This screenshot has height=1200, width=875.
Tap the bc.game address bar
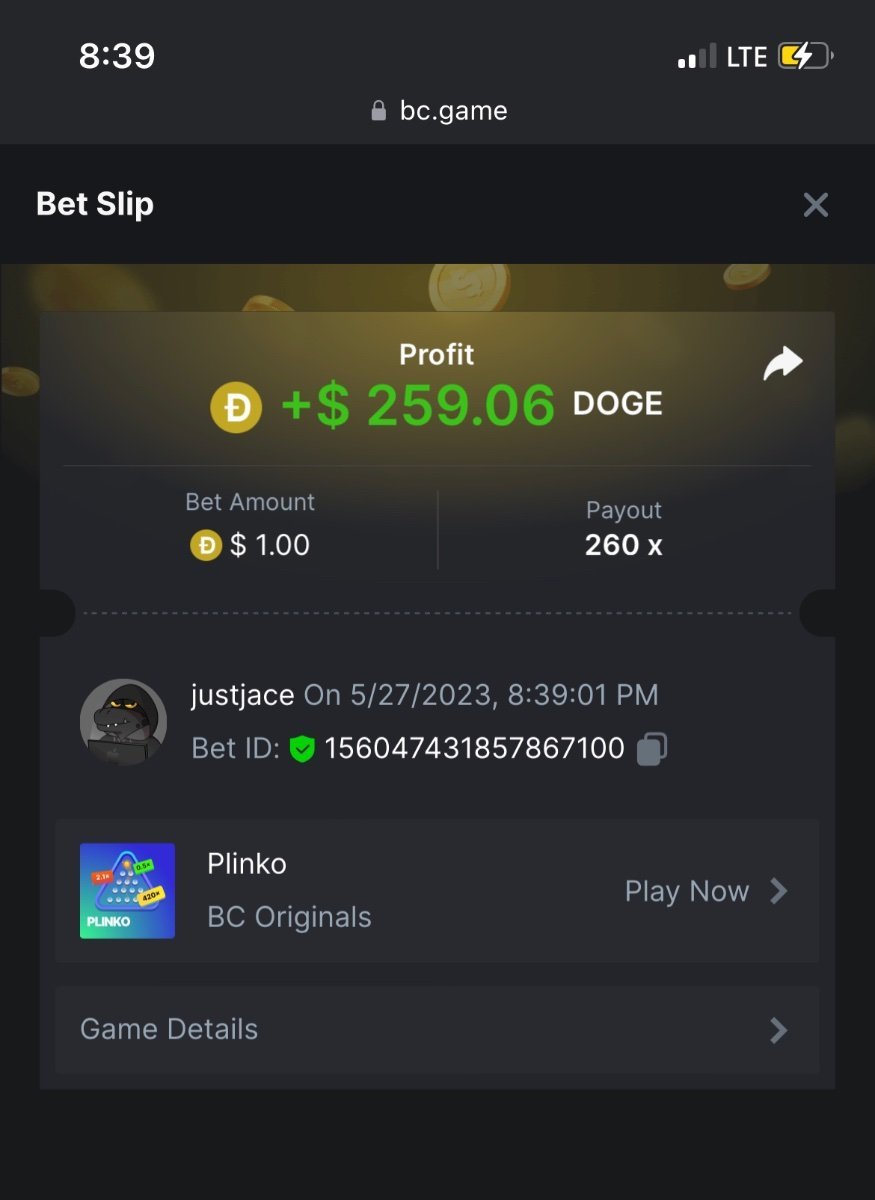pos(438,110)
